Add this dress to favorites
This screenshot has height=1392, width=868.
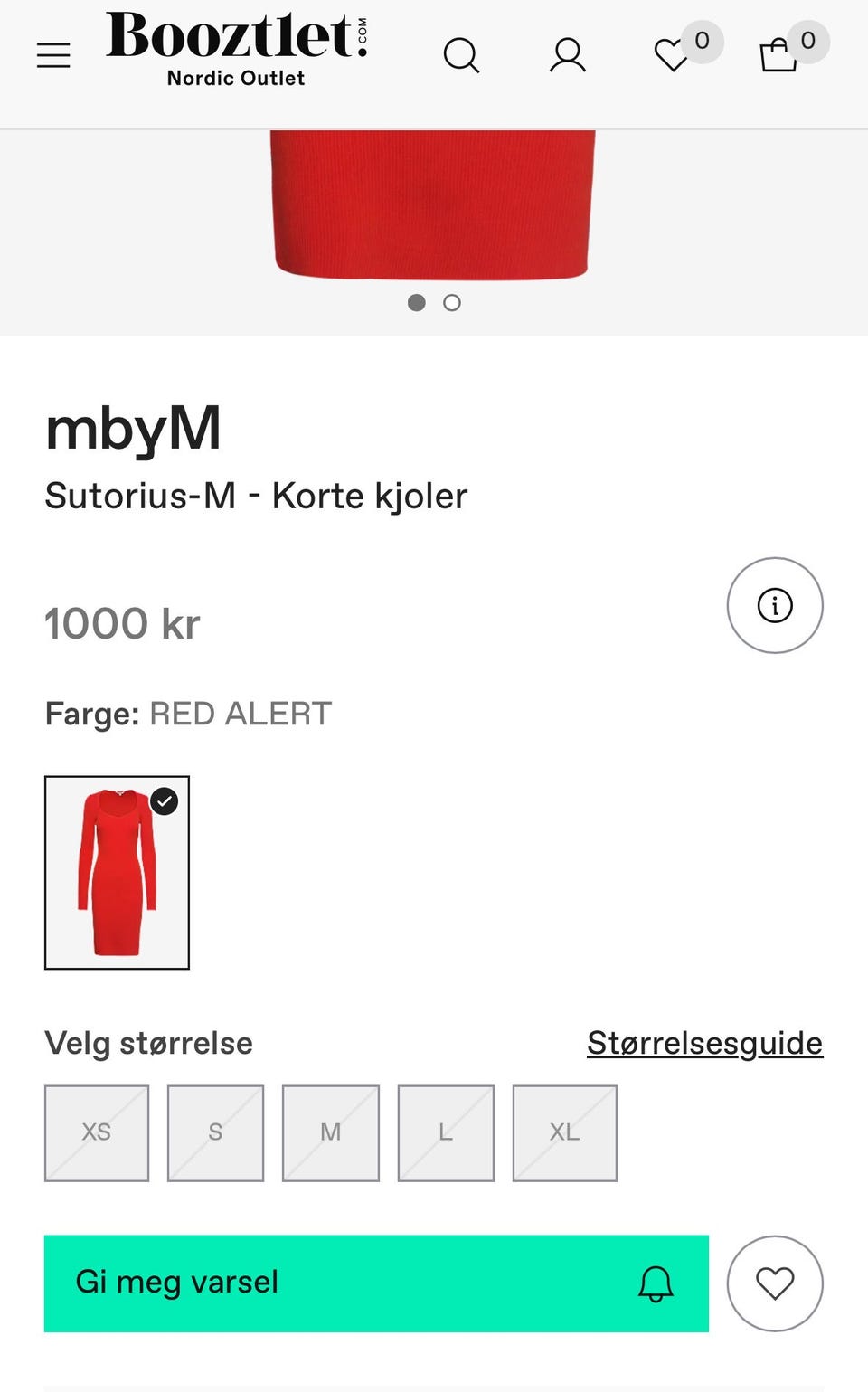tap(775, 1283)
